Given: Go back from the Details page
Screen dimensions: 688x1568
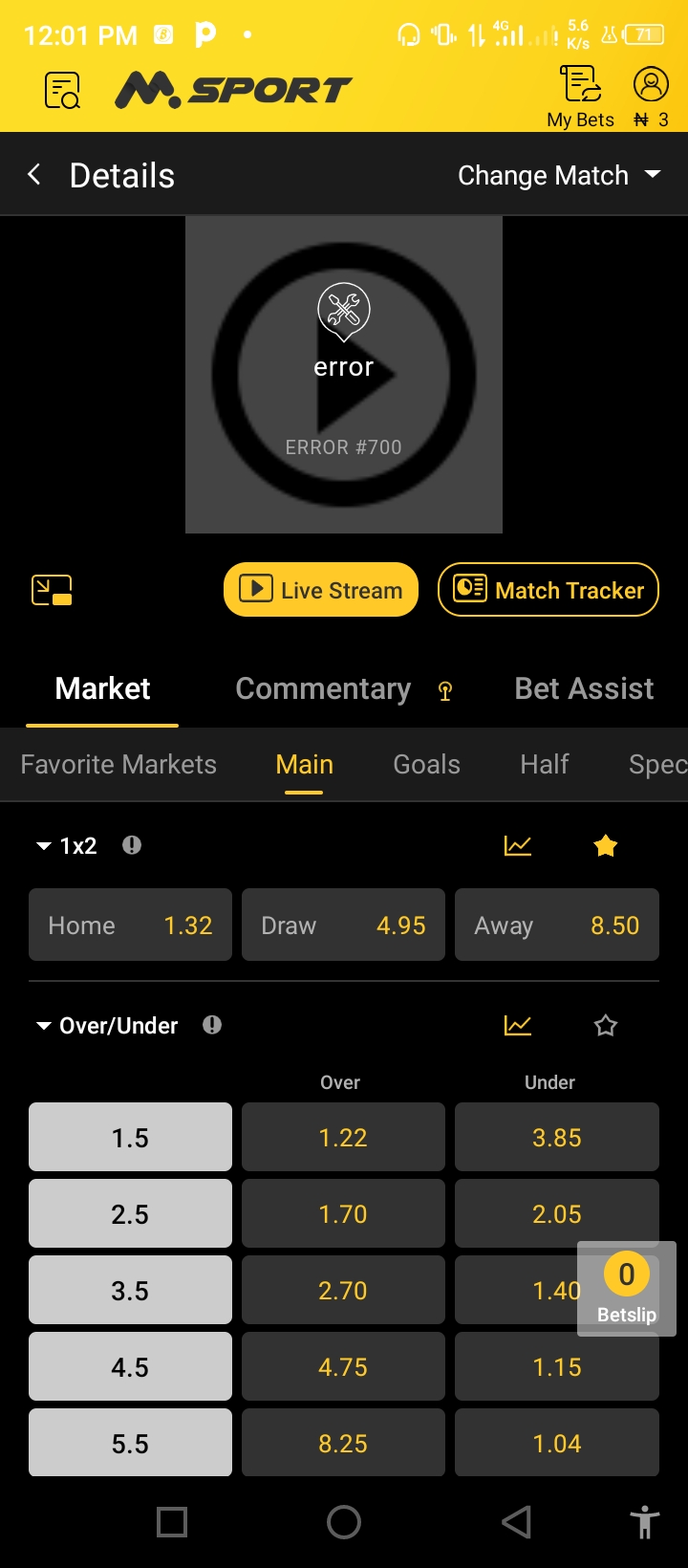Looking at the screenshot, I should pos(34,174).
